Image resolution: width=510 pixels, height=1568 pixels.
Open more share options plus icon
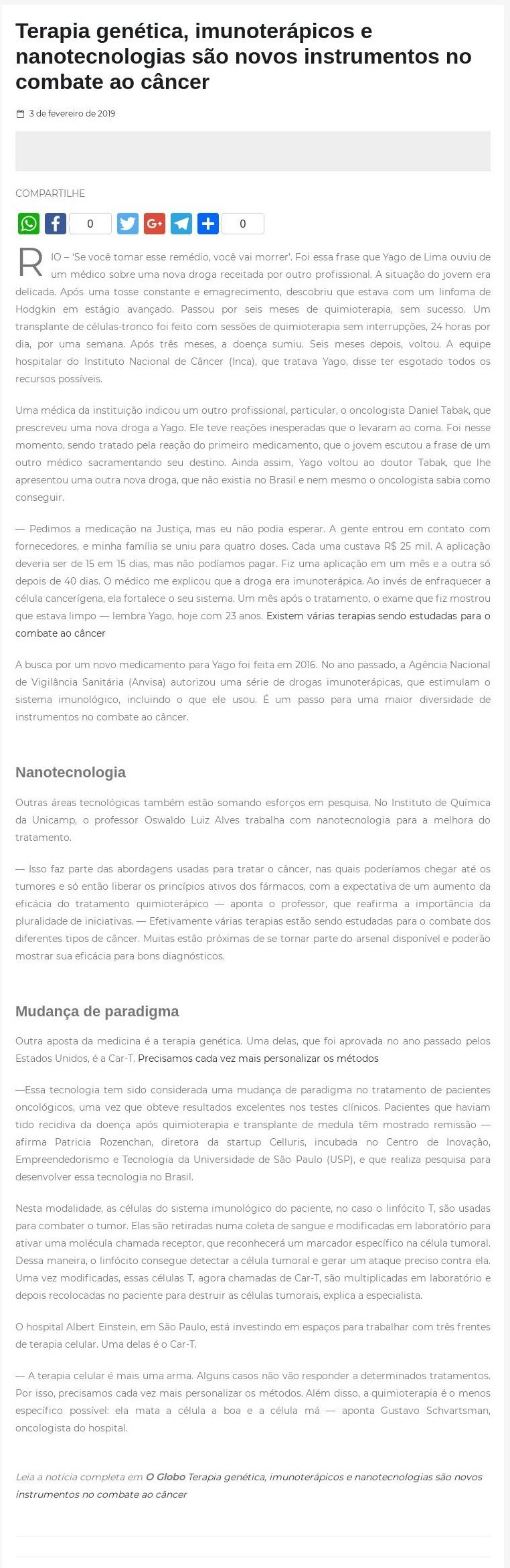point(208,224)
